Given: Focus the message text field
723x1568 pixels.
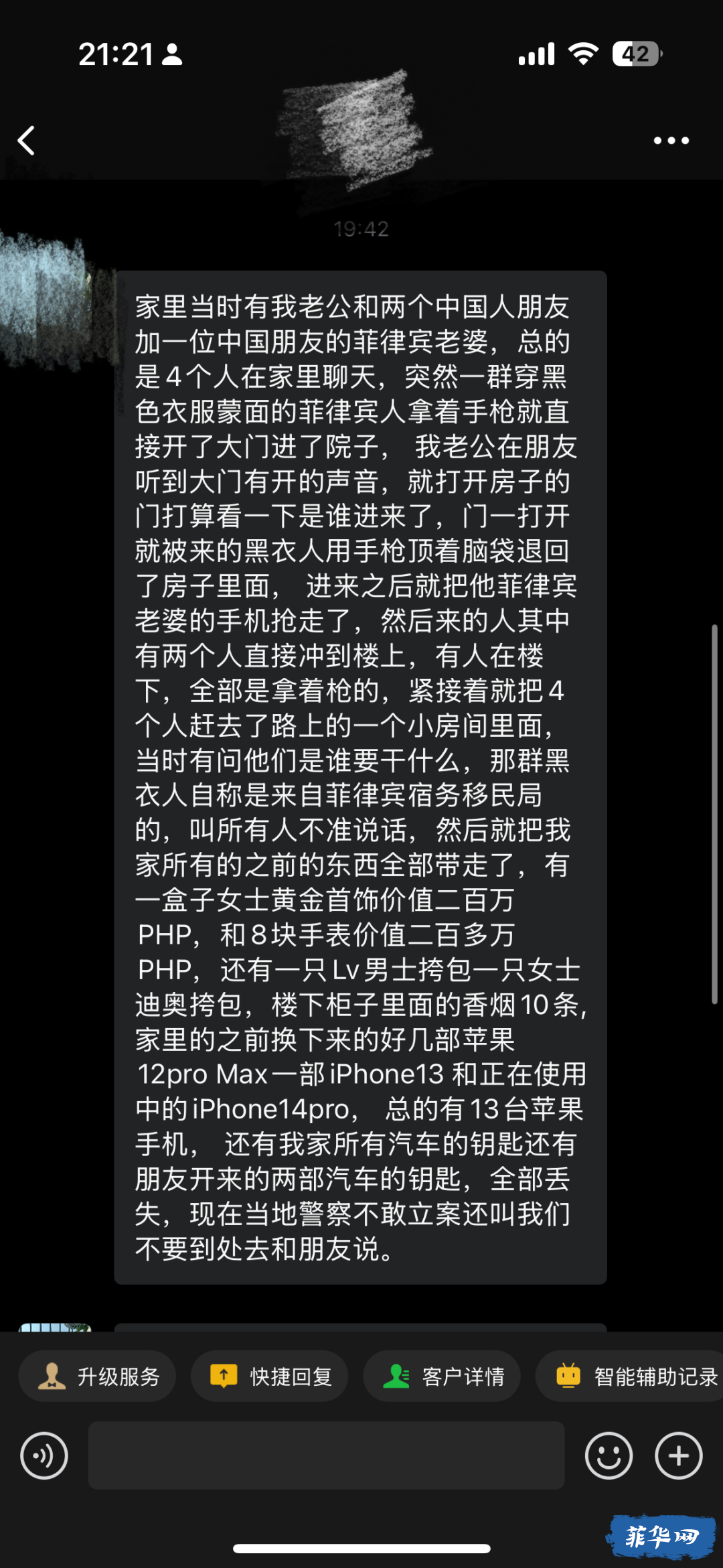Looking at the screenshot, I should click(x=326, y=1455).
